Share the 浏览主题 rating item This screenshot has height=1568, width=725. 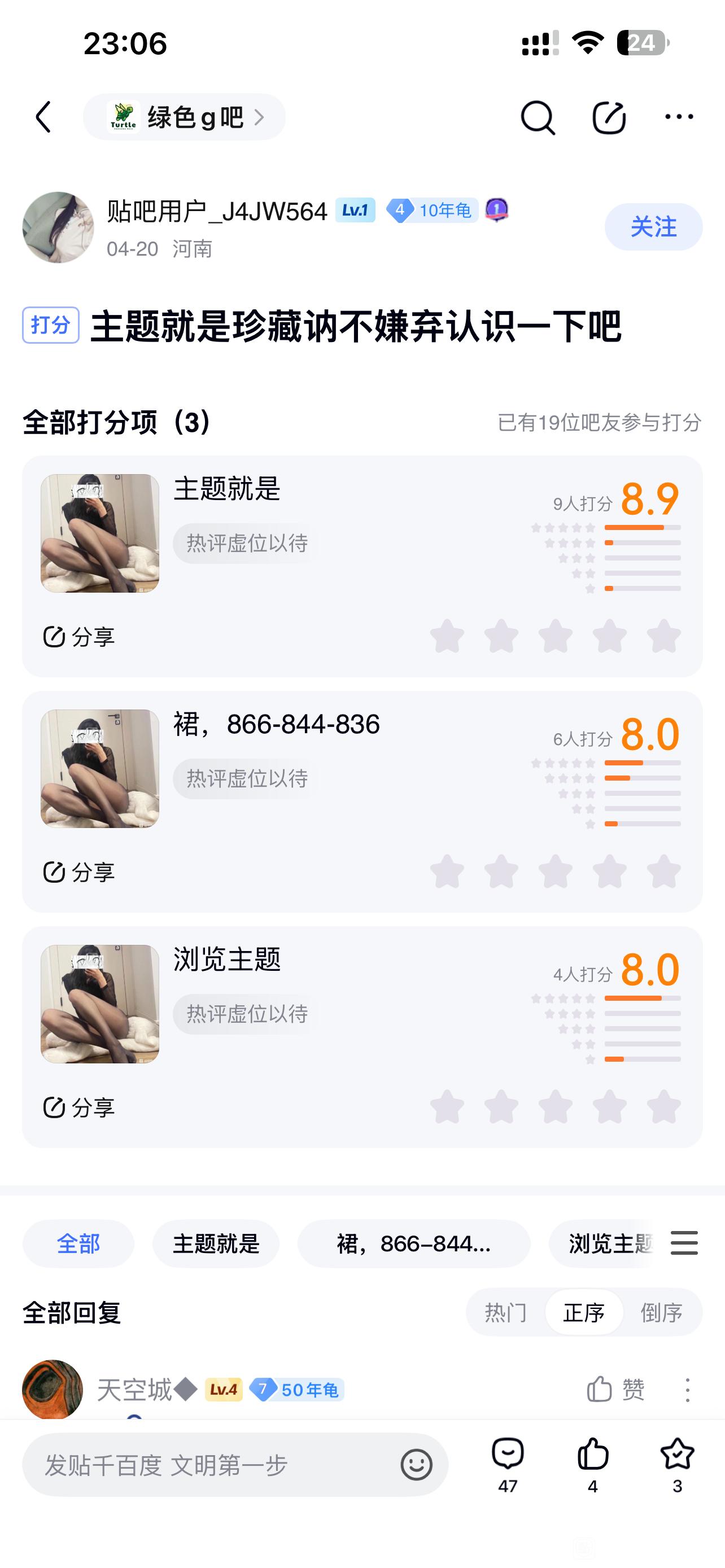click(x=79, y=1107)
